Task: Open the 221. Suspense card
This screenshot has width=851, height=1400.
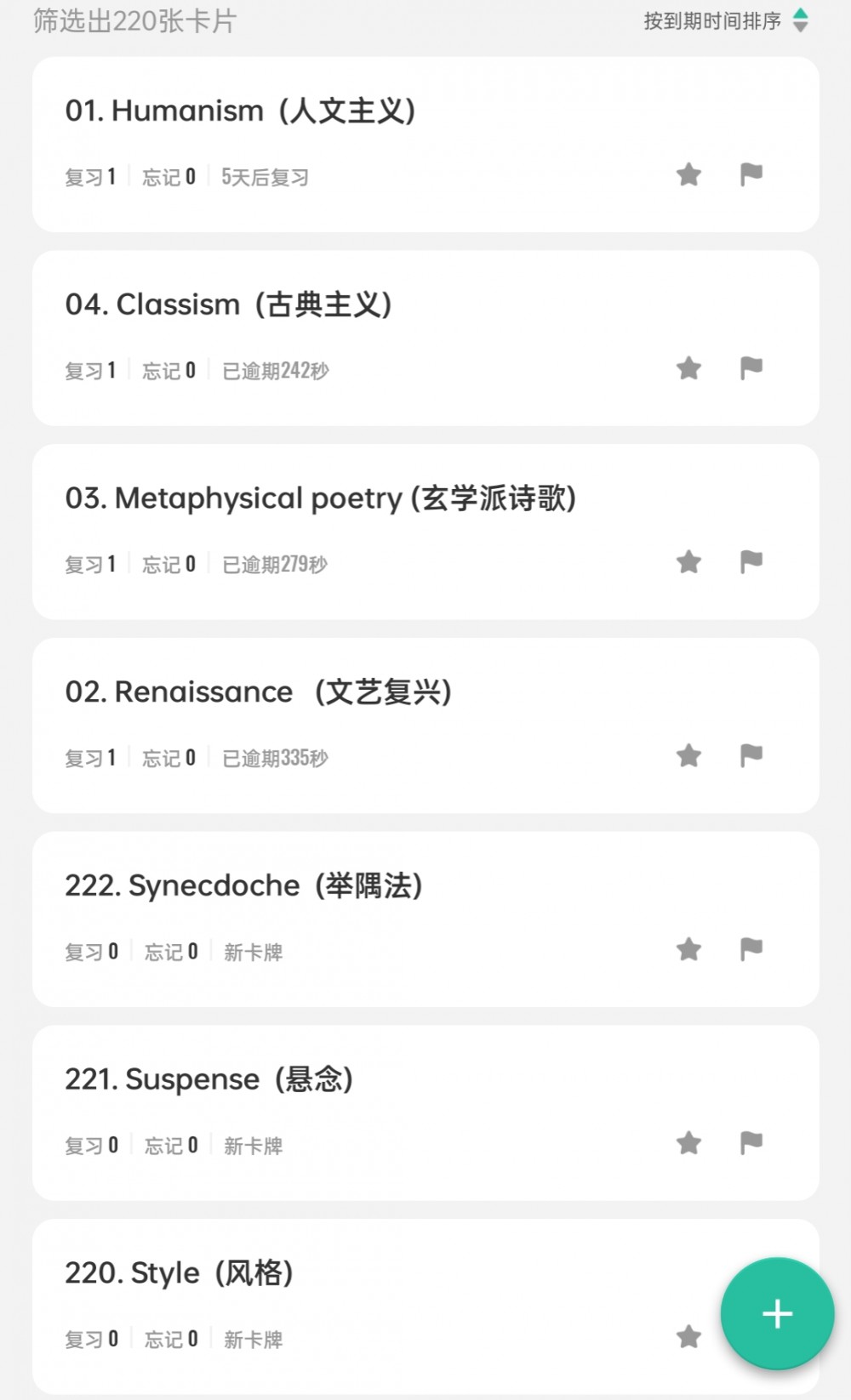Action: tap(425, 1113)
